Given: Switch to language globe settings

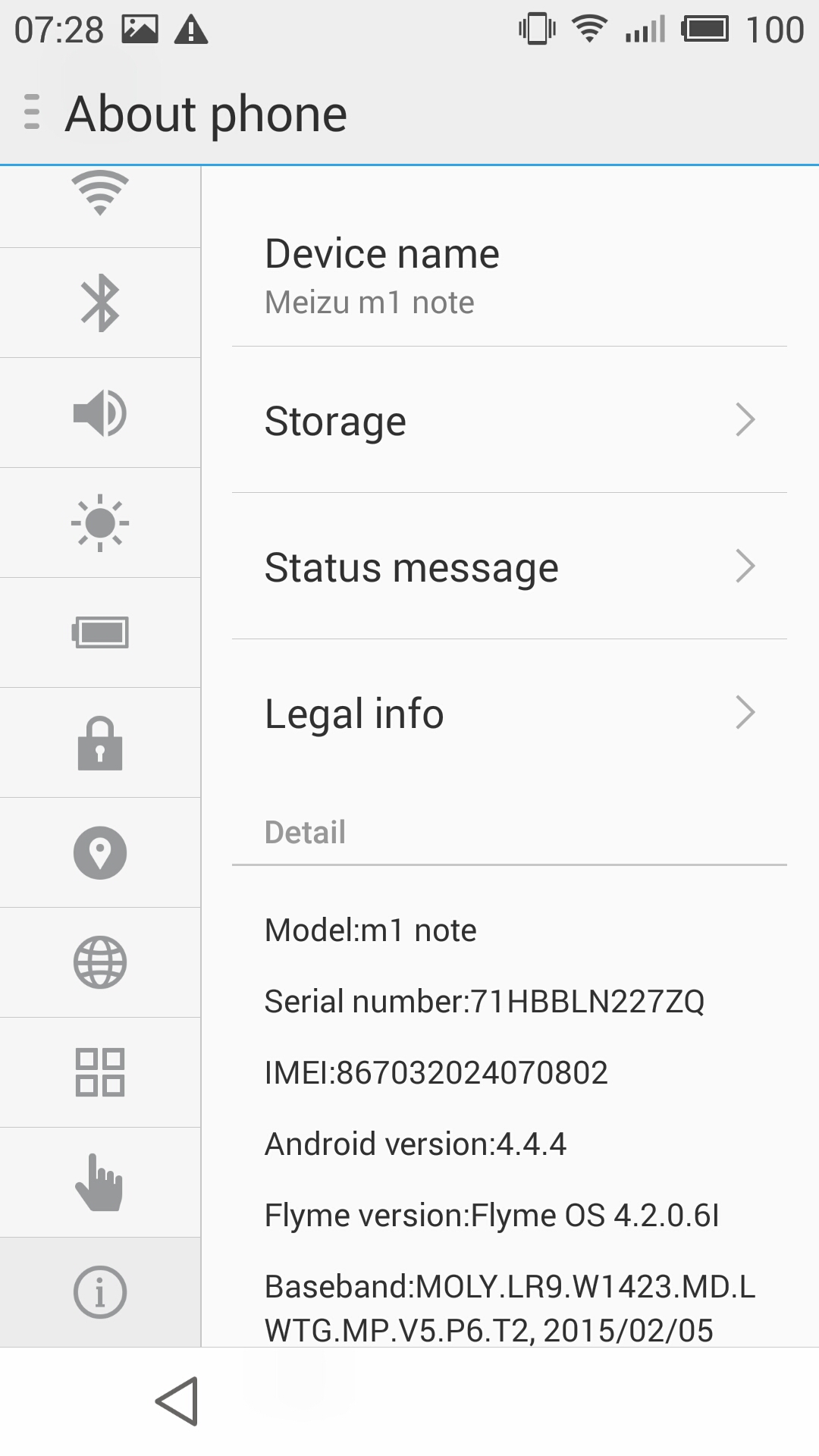Looking at the screenshot, I should pyautogui.click(x=100, y=962).
